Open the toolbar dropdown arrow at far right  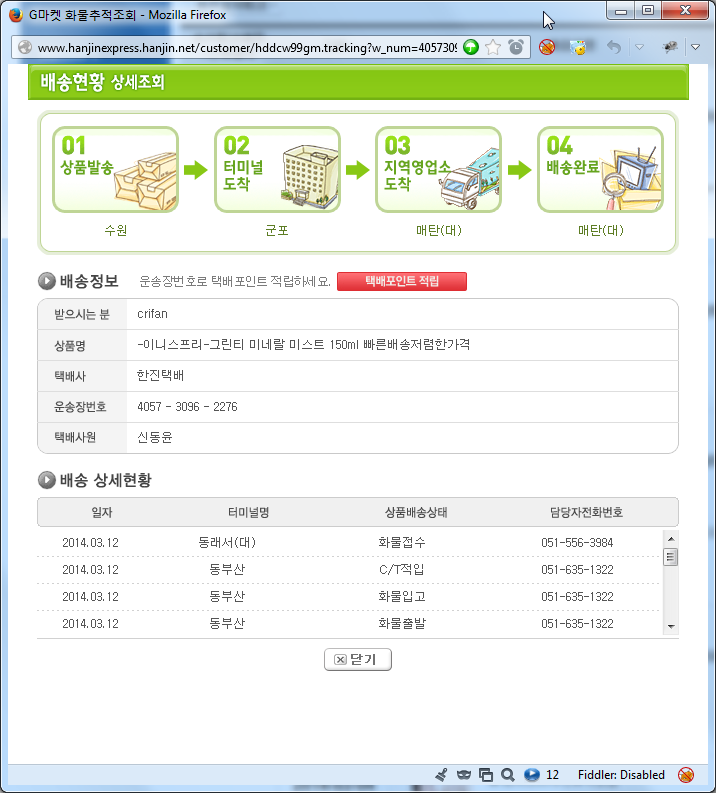[696, 47]
